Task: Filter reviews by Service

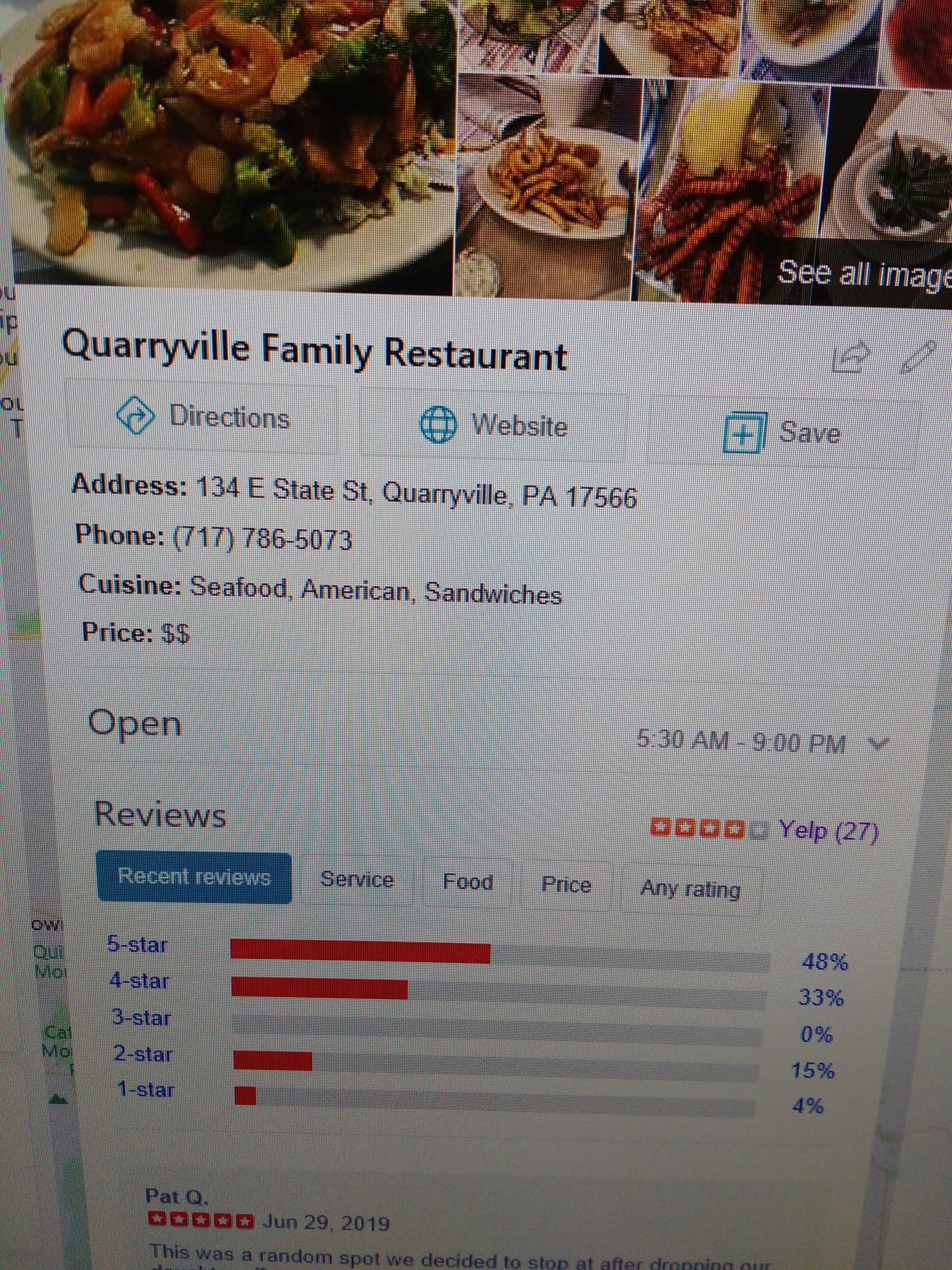Action: (357, 880)
